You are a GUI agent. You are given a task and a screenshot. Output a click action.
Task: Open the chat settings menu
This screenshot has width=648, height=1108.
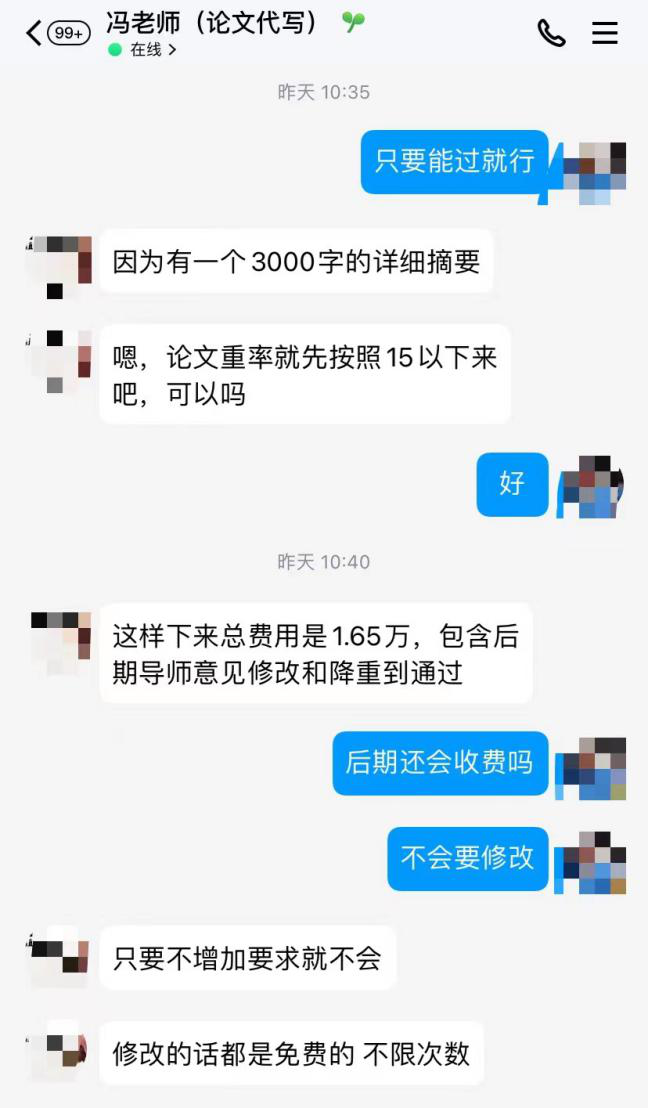[x=604, y=33]
